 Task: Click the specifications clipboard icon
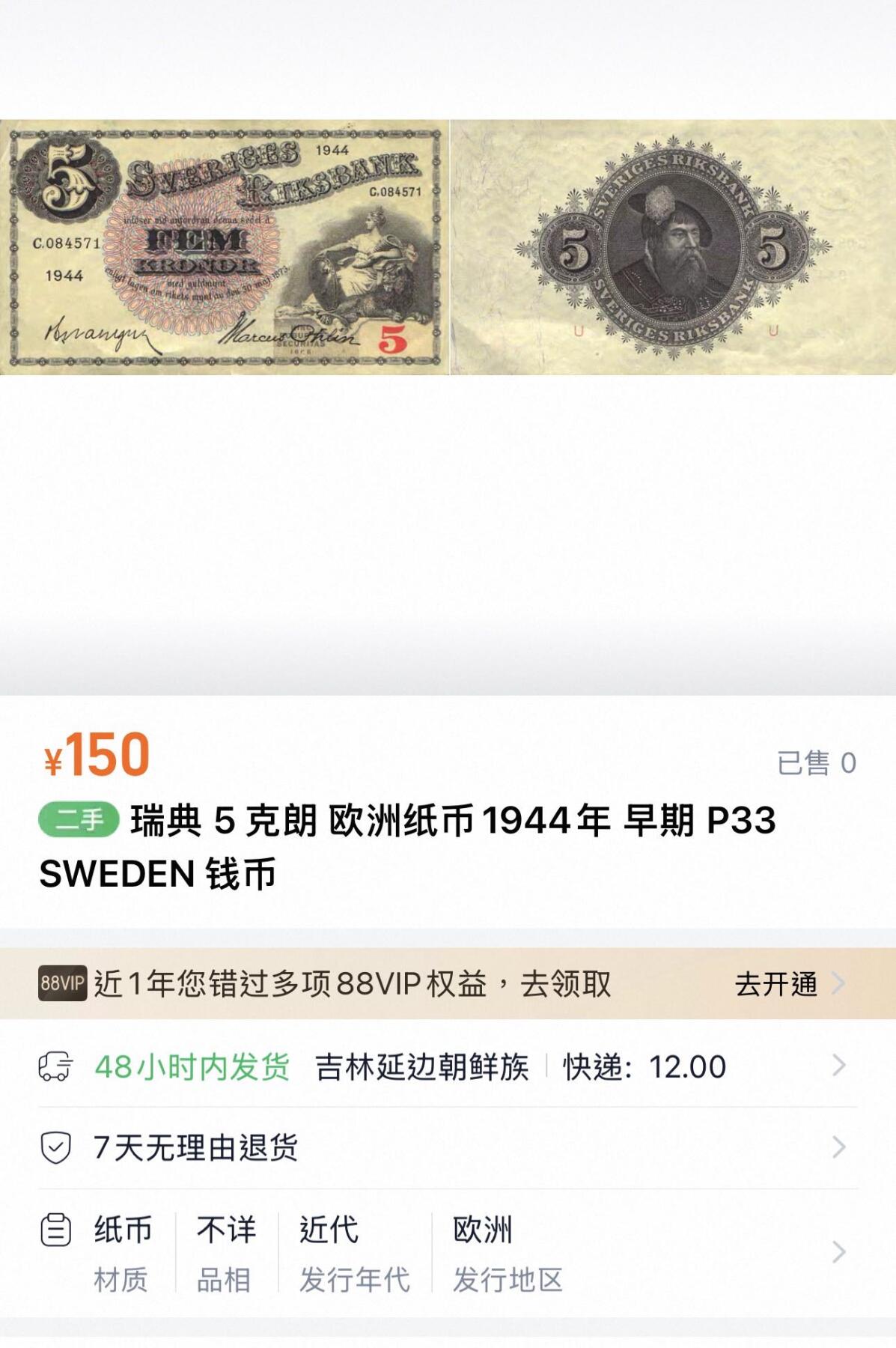[x=56, y=1229]
